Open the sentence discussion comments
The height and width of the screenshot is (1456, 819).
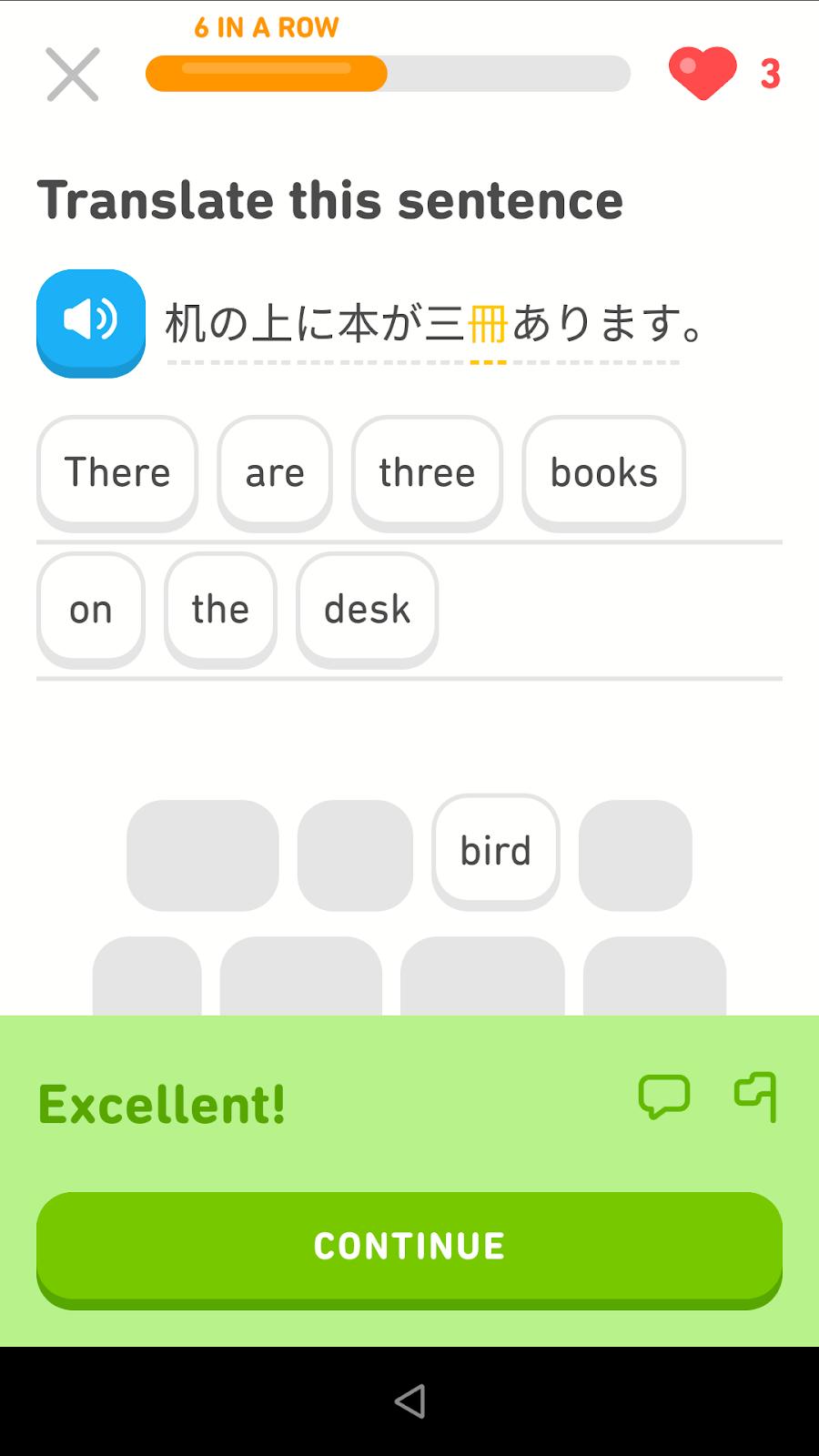click(664, 1097)
